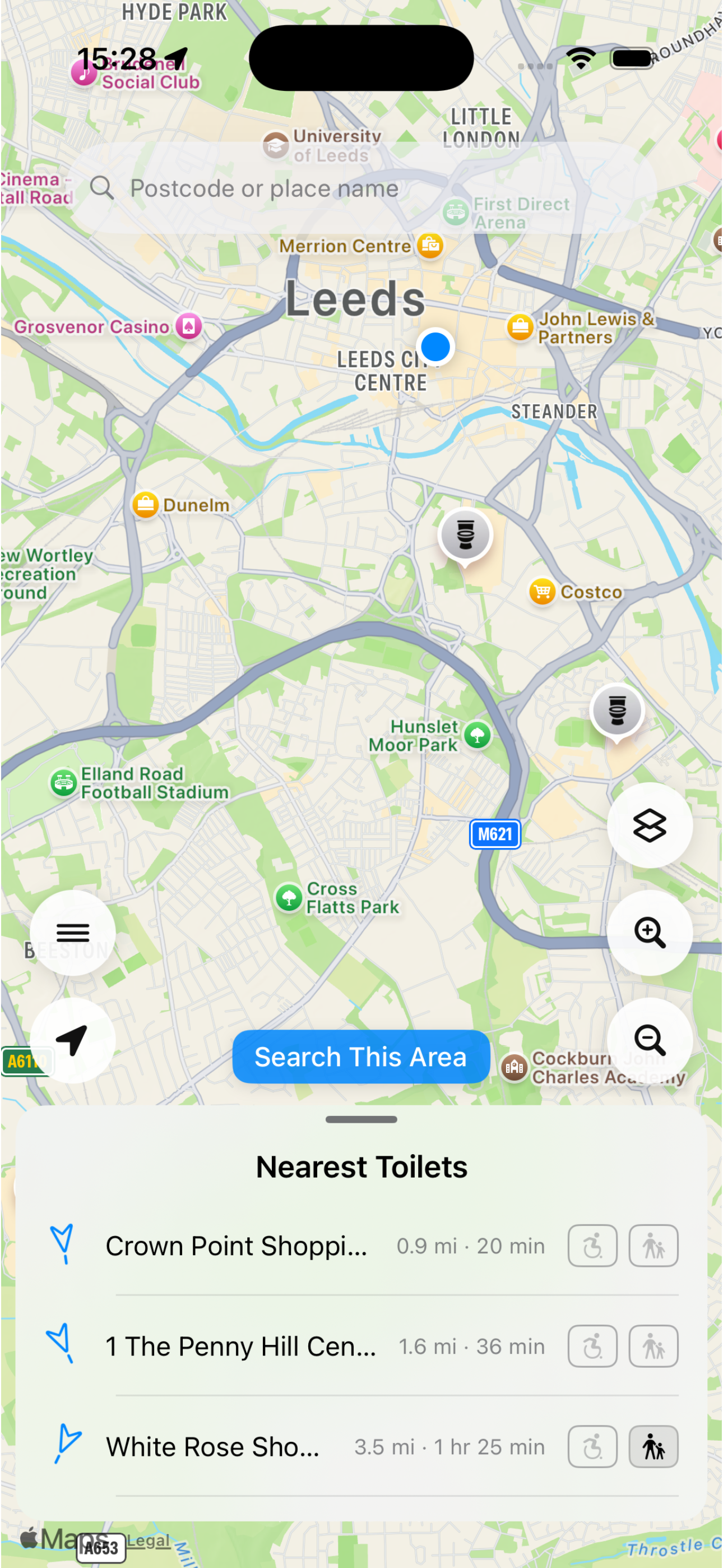Collapse the bottom sheet via the grab handle

pos(361,1119)
